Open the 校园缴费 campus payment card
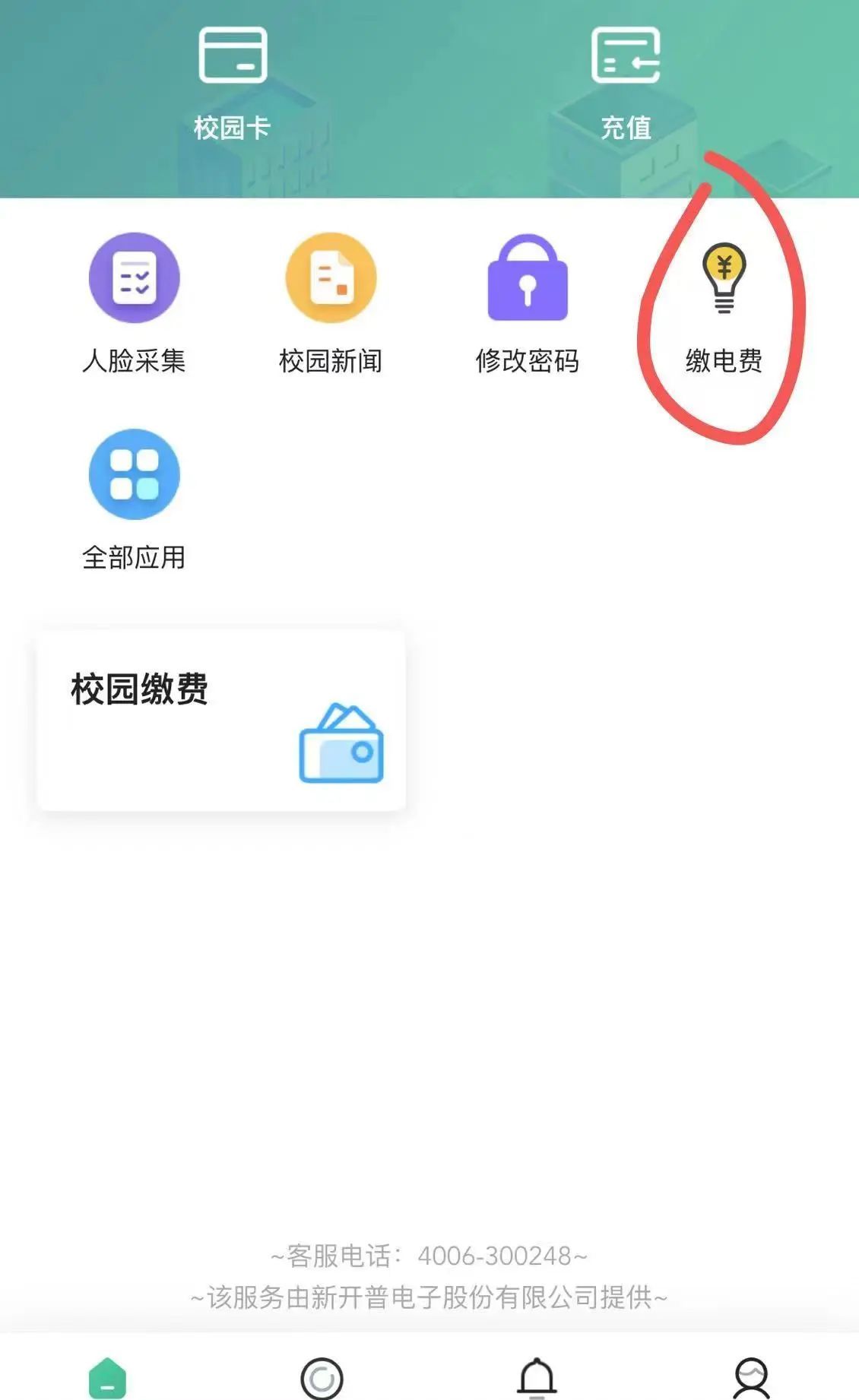859x1400 pixels. [221, 720]
